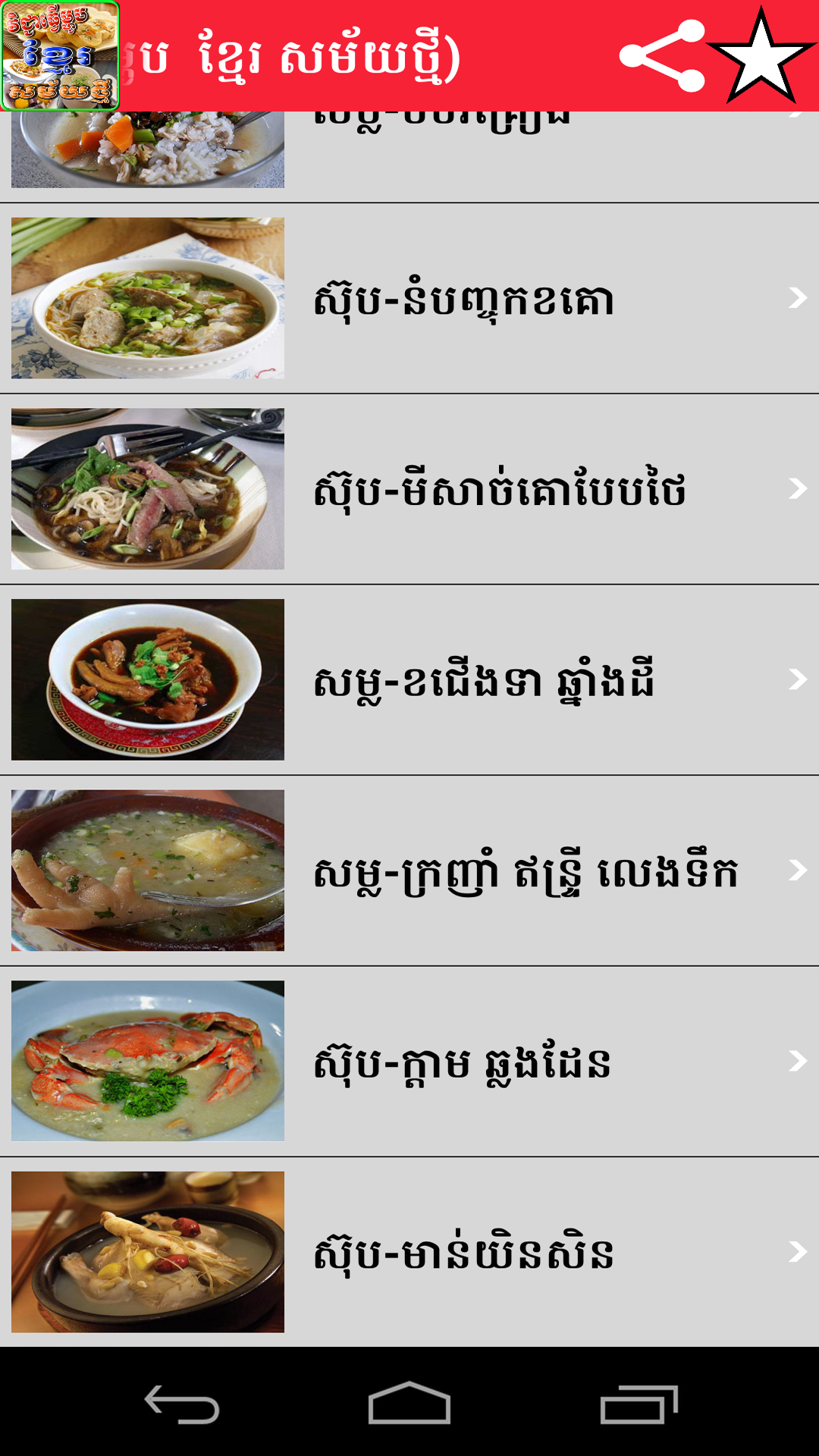Viewport: 819px width, 1456px height.
Task: Open the ស៊ុប-ក្តាម ឆ្លងដែន recipe
Action: [461, 1062]
